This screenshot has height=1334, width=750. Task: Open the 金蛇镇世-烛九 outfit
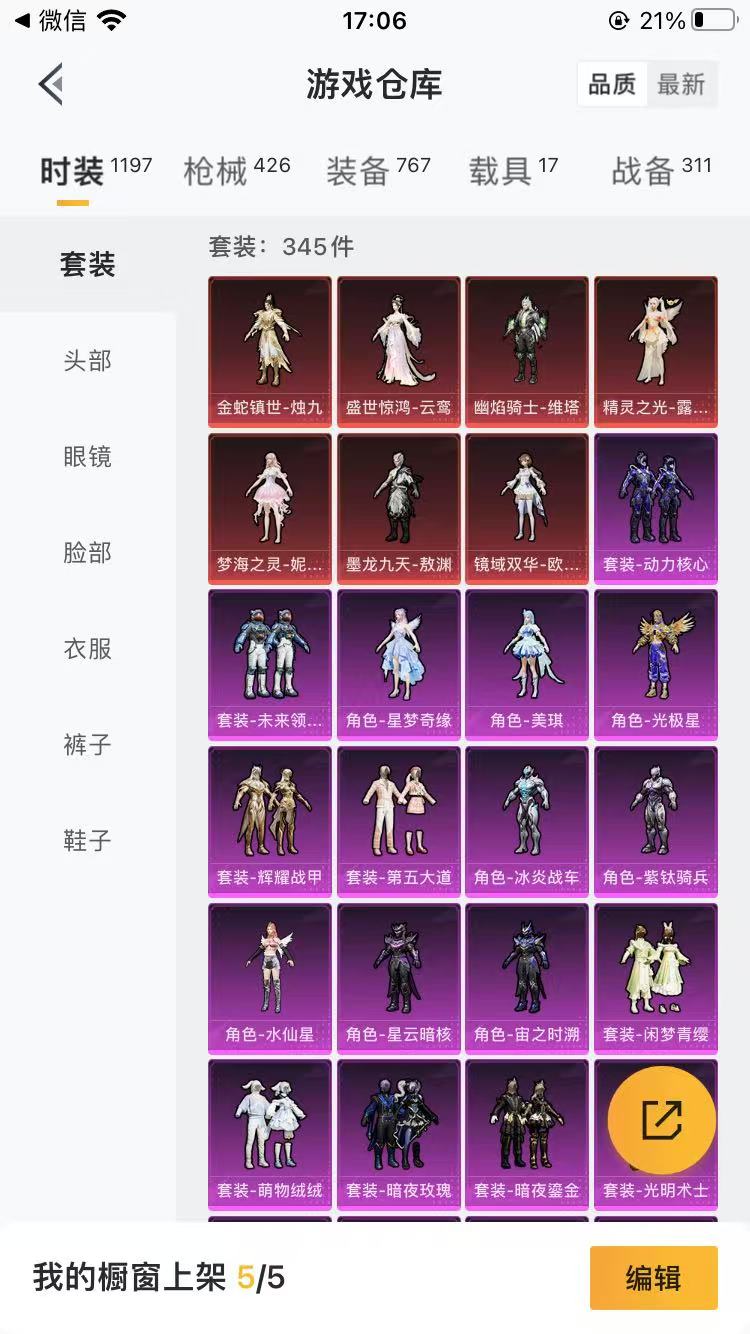[270, 352]
